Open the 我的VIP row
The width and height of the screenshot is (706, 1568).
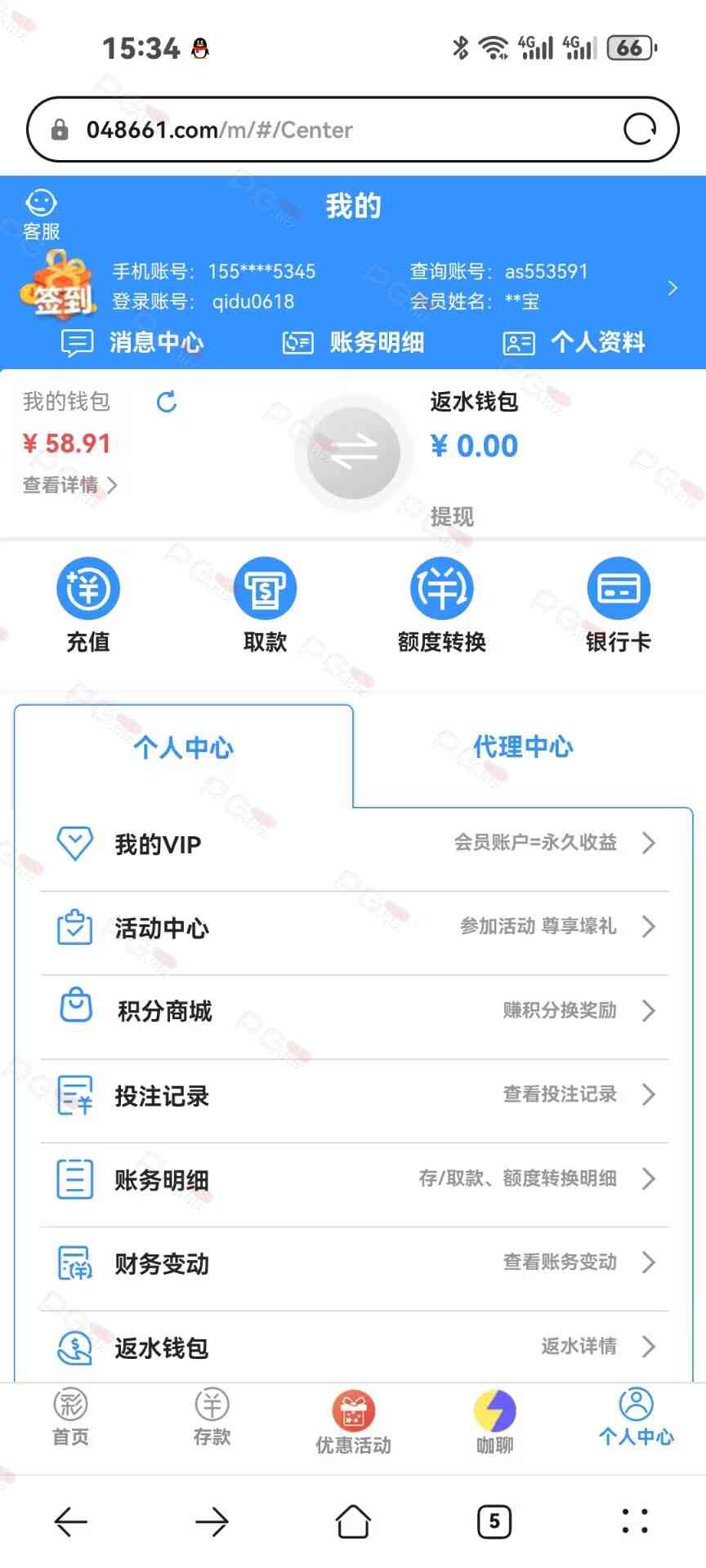[353, 844]
